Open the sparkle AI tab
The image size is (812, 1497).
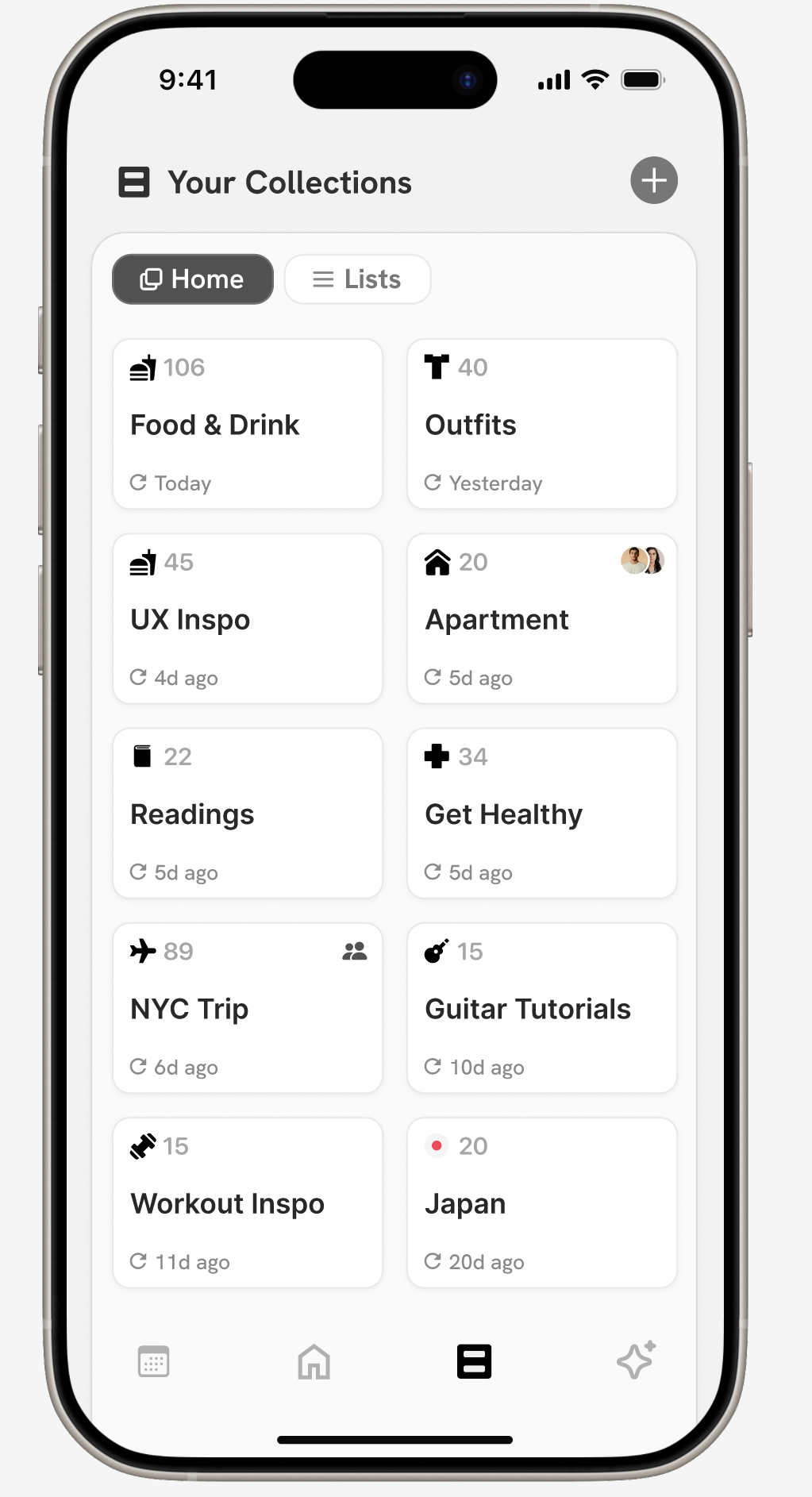[x=636, y=1360]
